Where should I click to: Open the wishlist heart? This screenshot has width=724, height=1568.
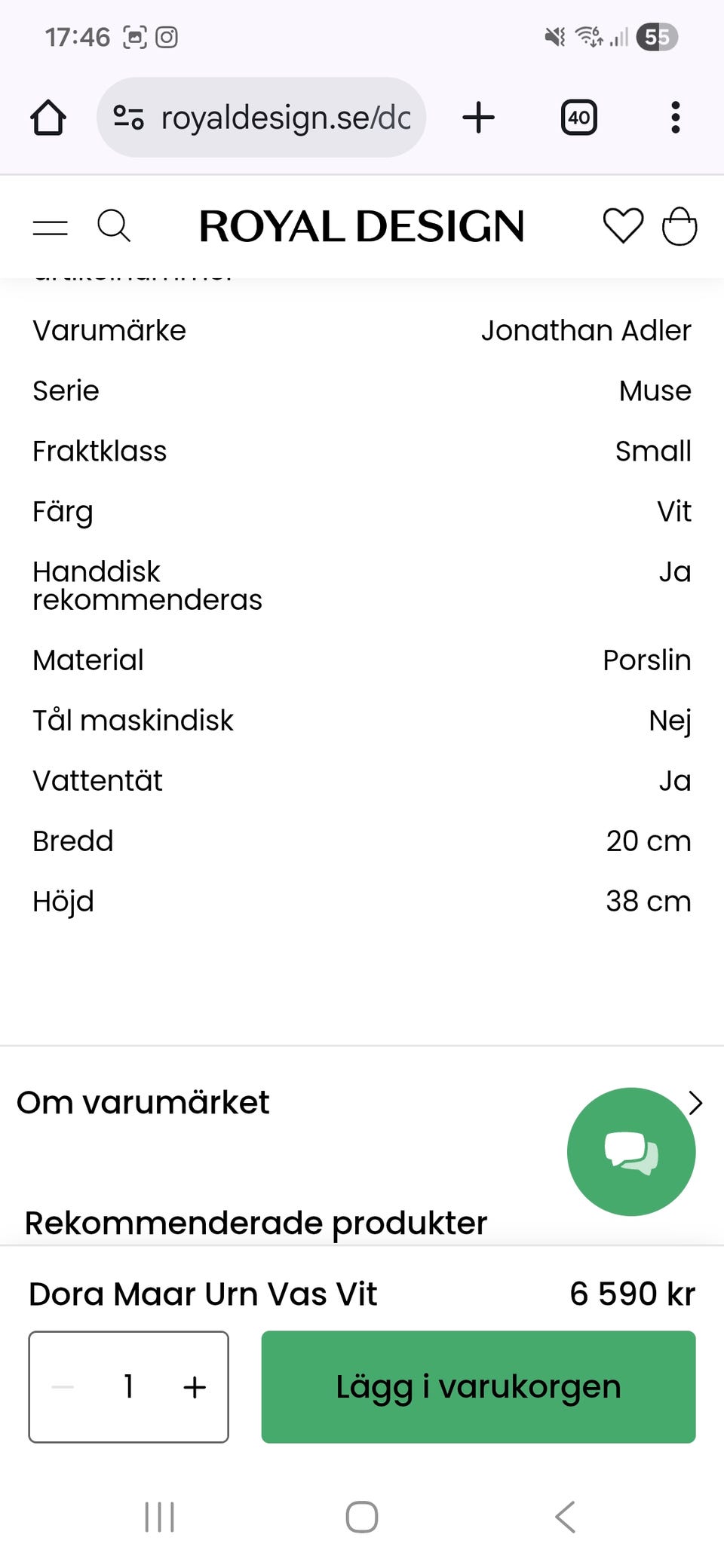(x=623, y=226)
